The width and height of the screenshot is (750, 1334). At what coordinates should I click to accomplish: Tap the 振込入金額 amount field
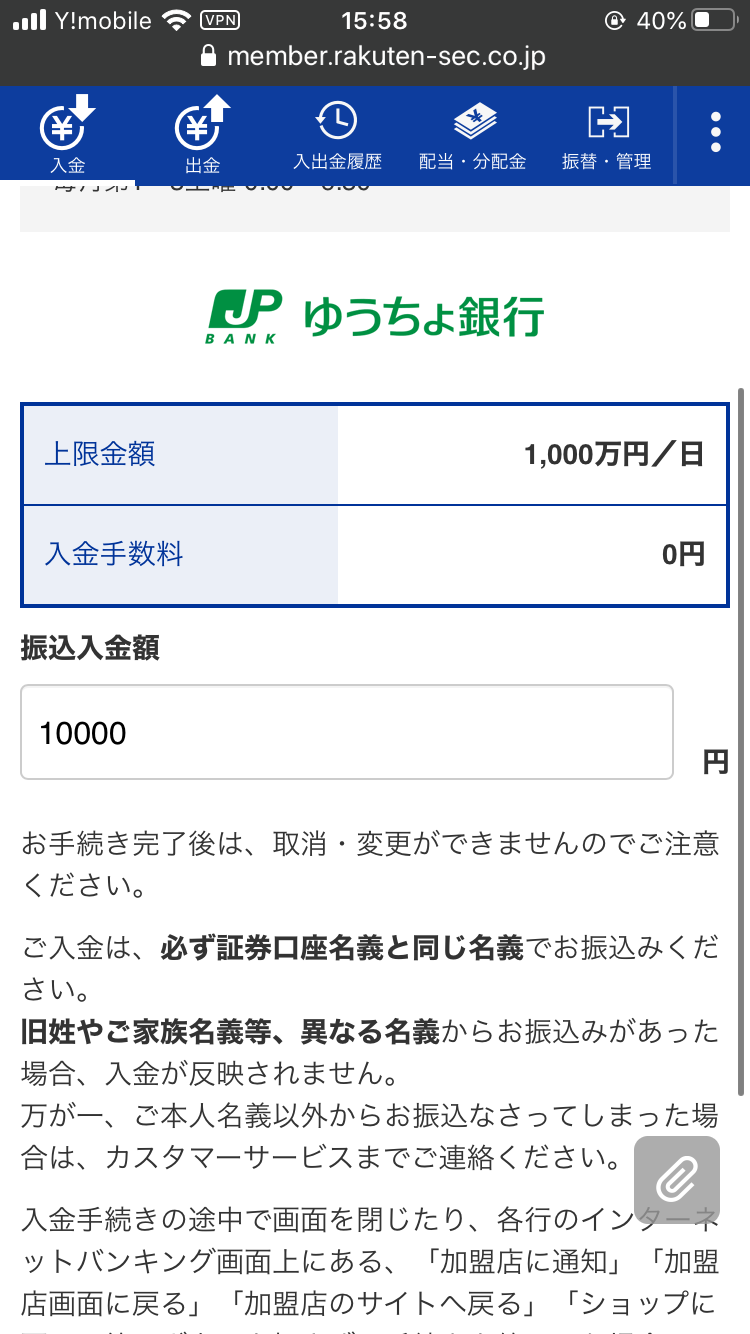coord(347,732)
